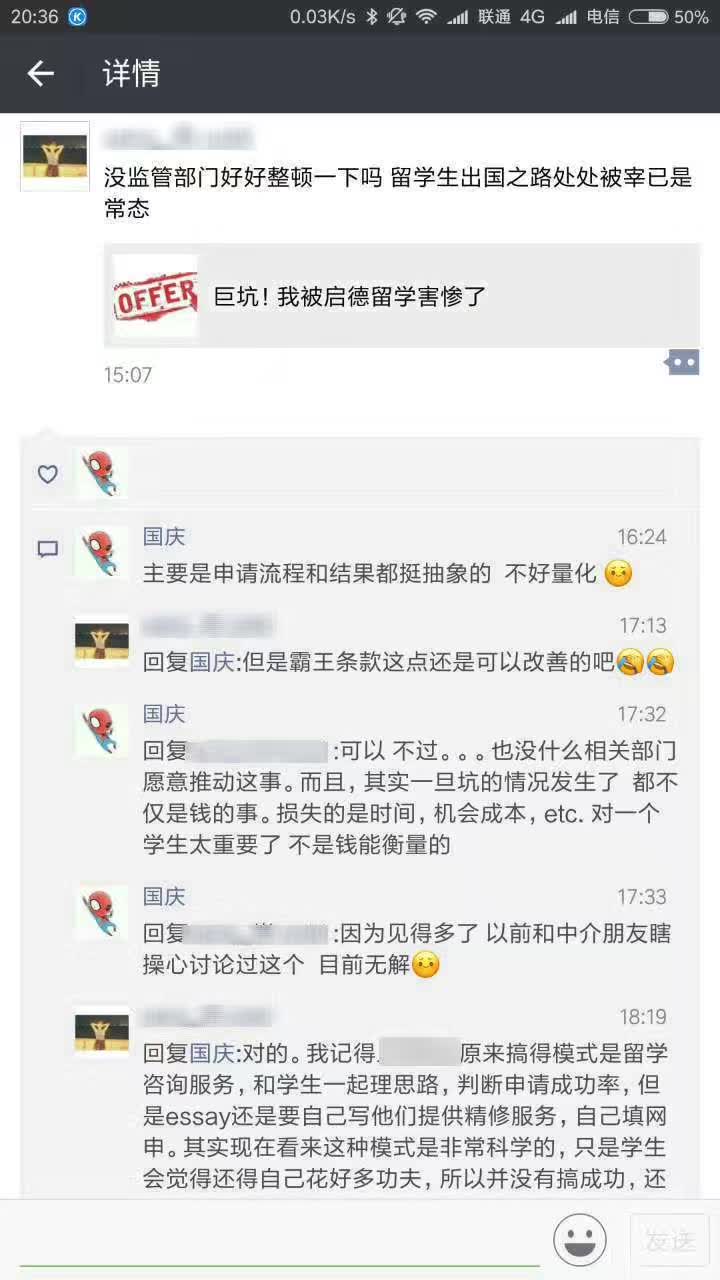Open the like and comment menu beside 15:07

(x=682, y=362)
